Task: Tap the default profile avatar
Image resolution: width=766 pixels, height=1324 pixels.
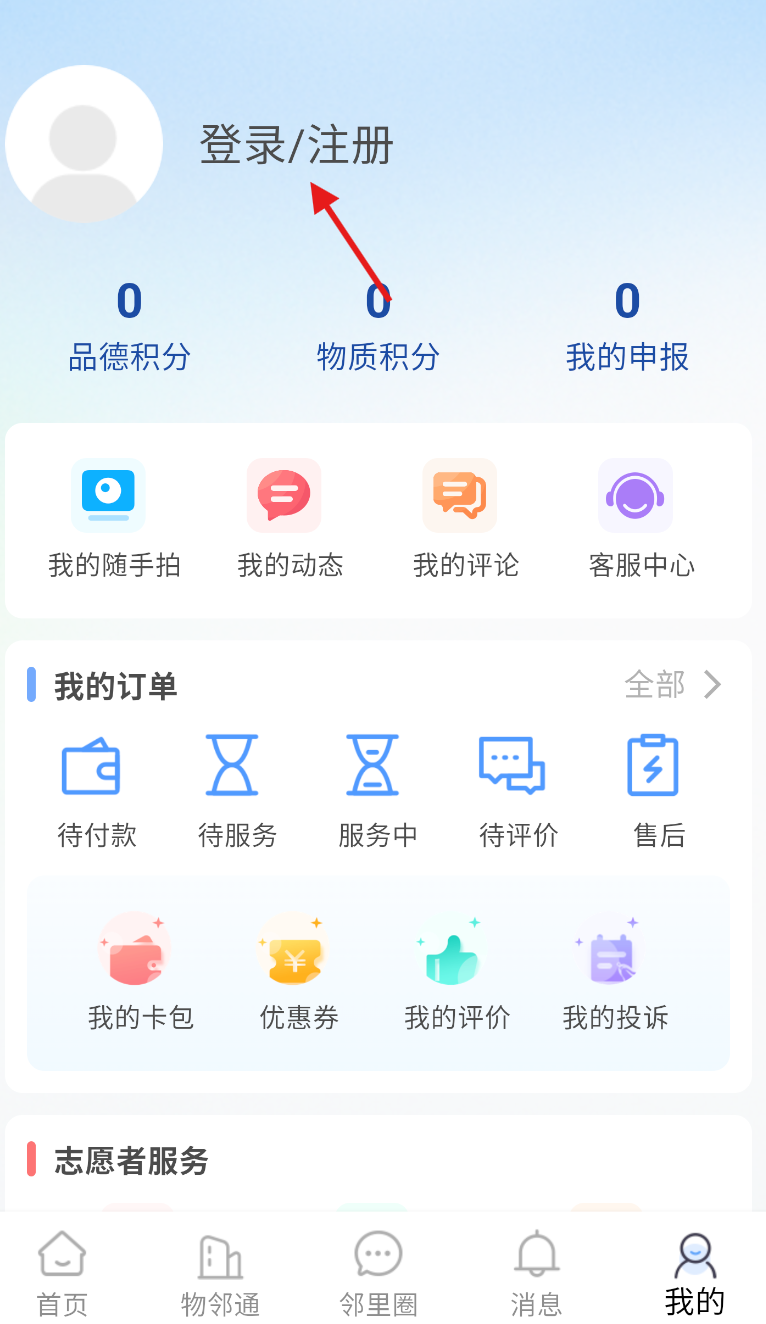Action: 84,144
